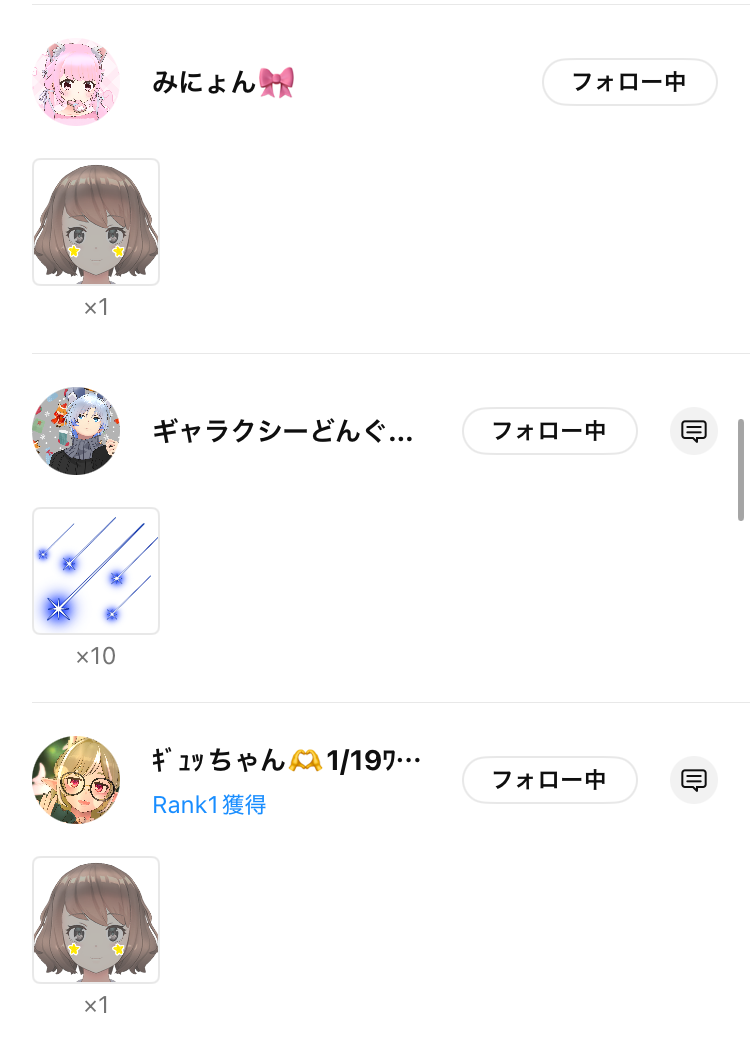Open みにょん's profile avatar
The image size is (750, 1049).
76,82
